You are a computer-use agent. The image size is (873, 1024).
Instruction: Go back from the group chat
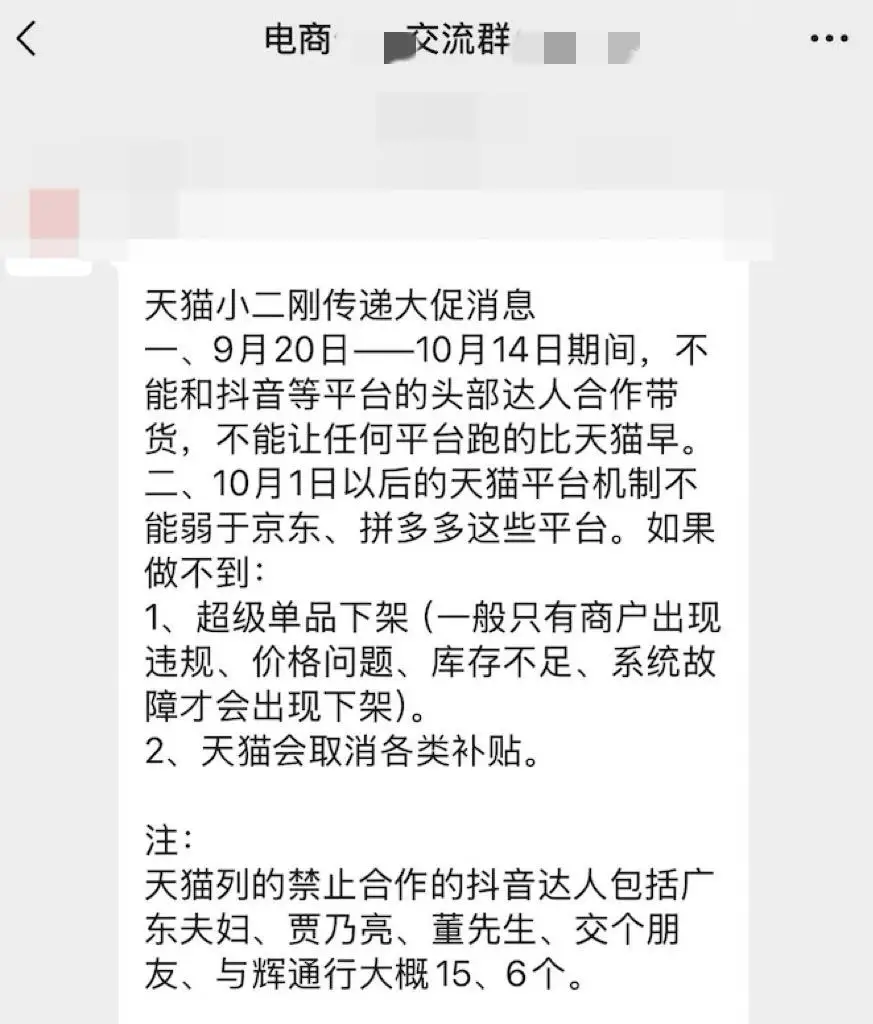pyautogui.click(x=27, y=40)
